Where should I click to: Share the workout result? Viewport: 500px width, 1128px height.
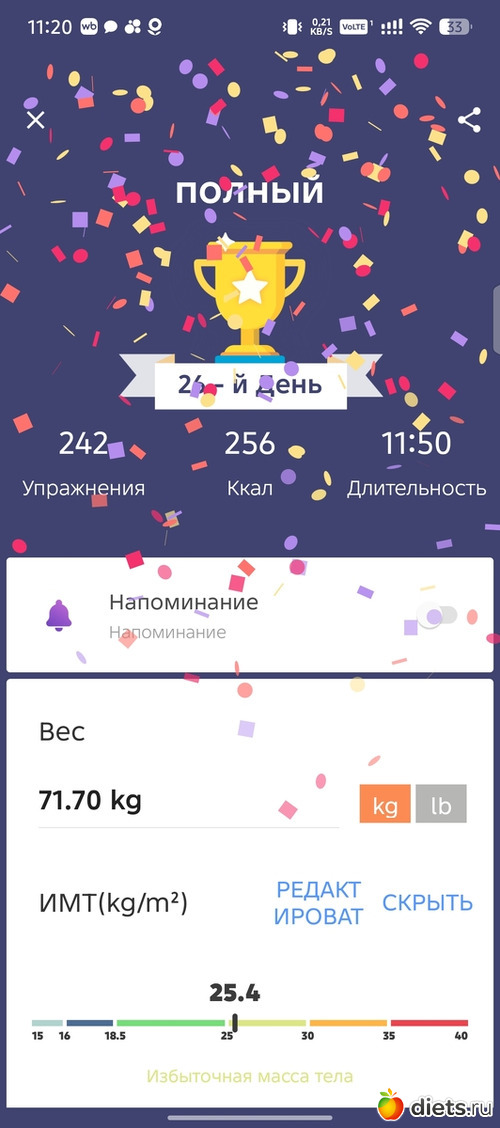(x=469, y=120)
